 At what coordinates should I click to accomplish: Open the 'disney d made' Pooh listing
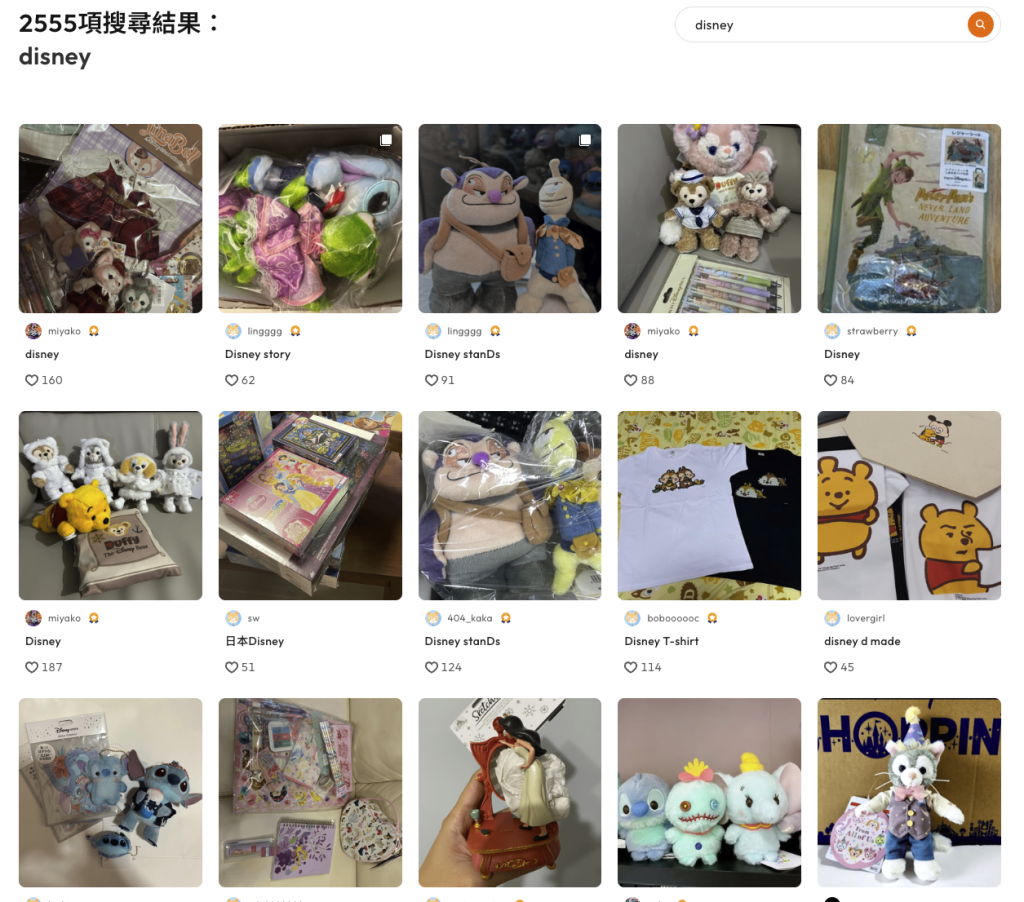point(909,505)
